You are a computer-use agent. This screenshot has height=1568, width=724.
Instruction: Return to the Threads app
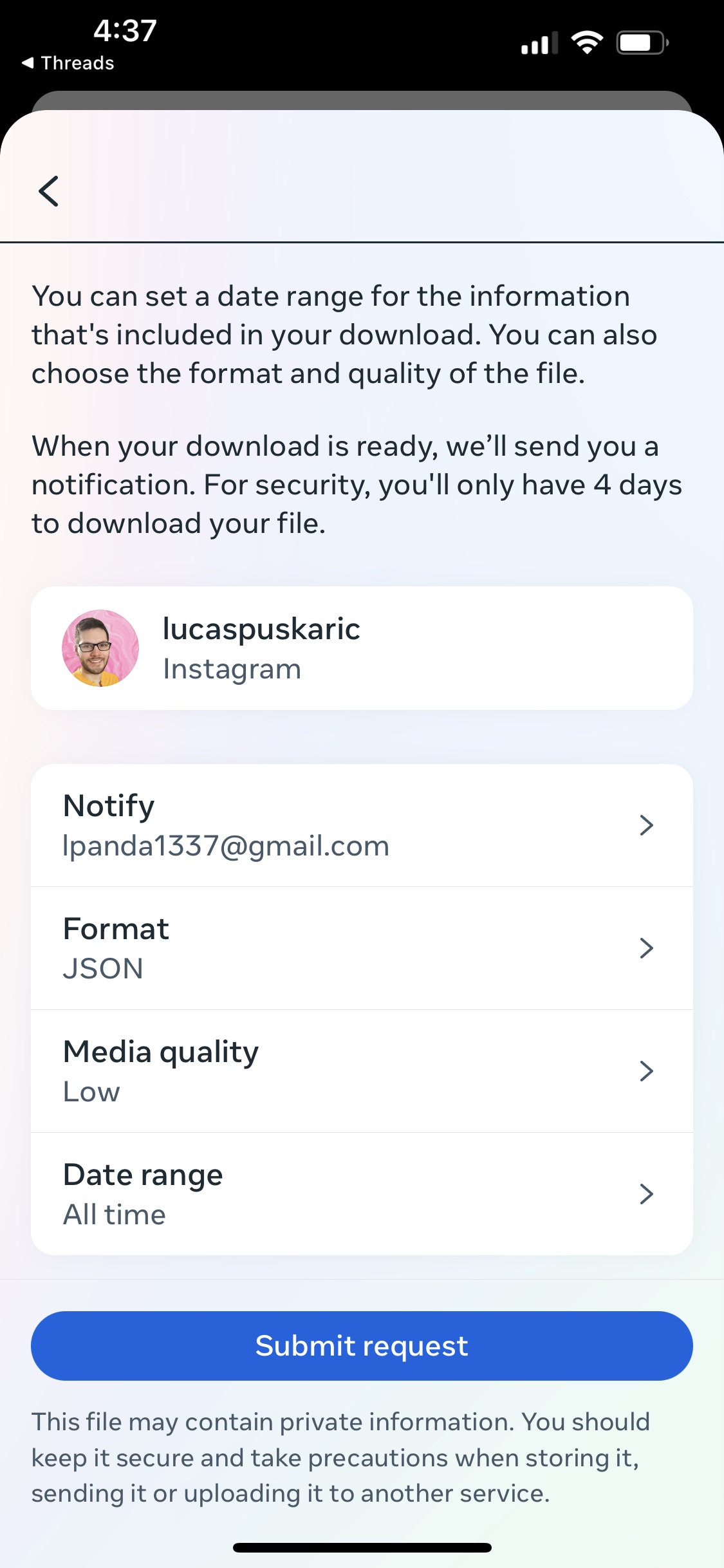(68, 63)
